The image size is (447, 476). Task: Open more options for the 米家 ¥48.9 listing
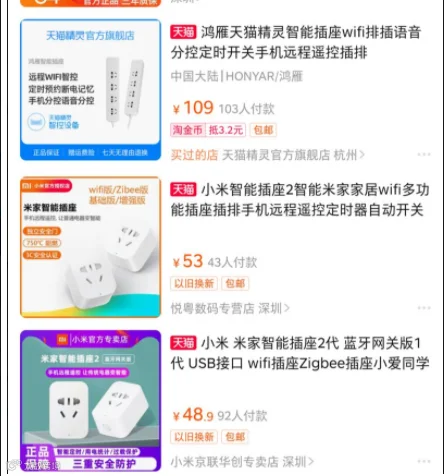[424, 461]
